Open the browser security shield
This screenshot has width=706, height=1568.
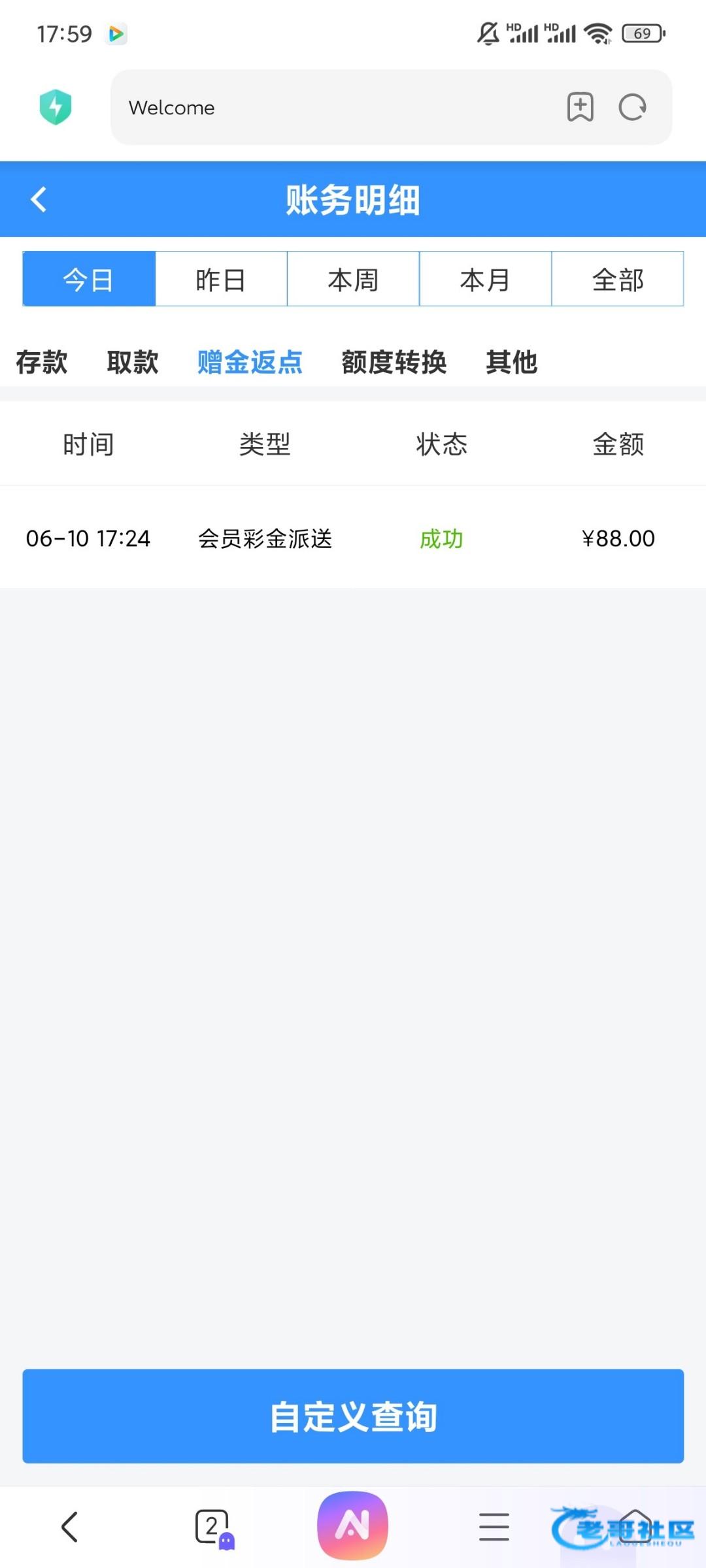pos(56,107)
